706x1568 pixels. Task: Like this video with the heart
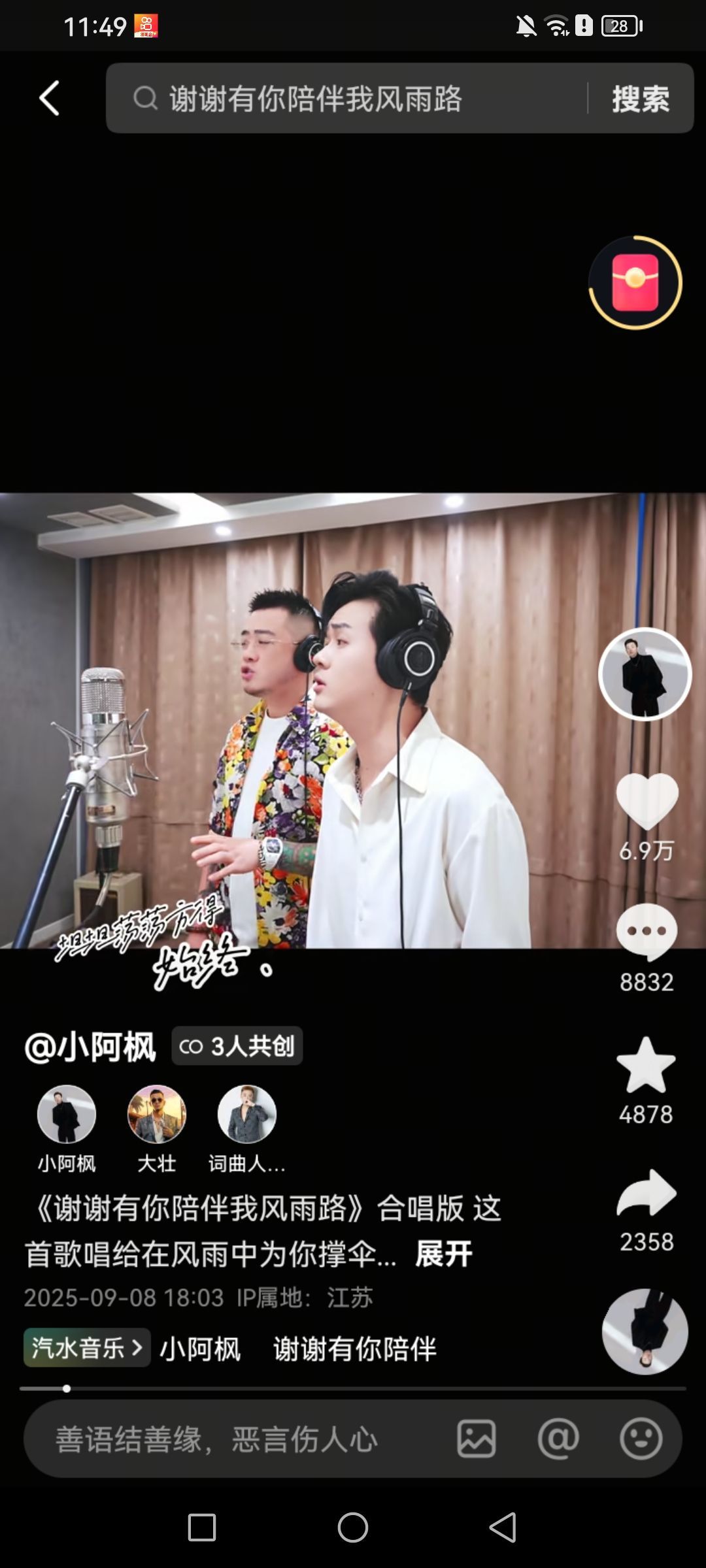click(647, 801)
